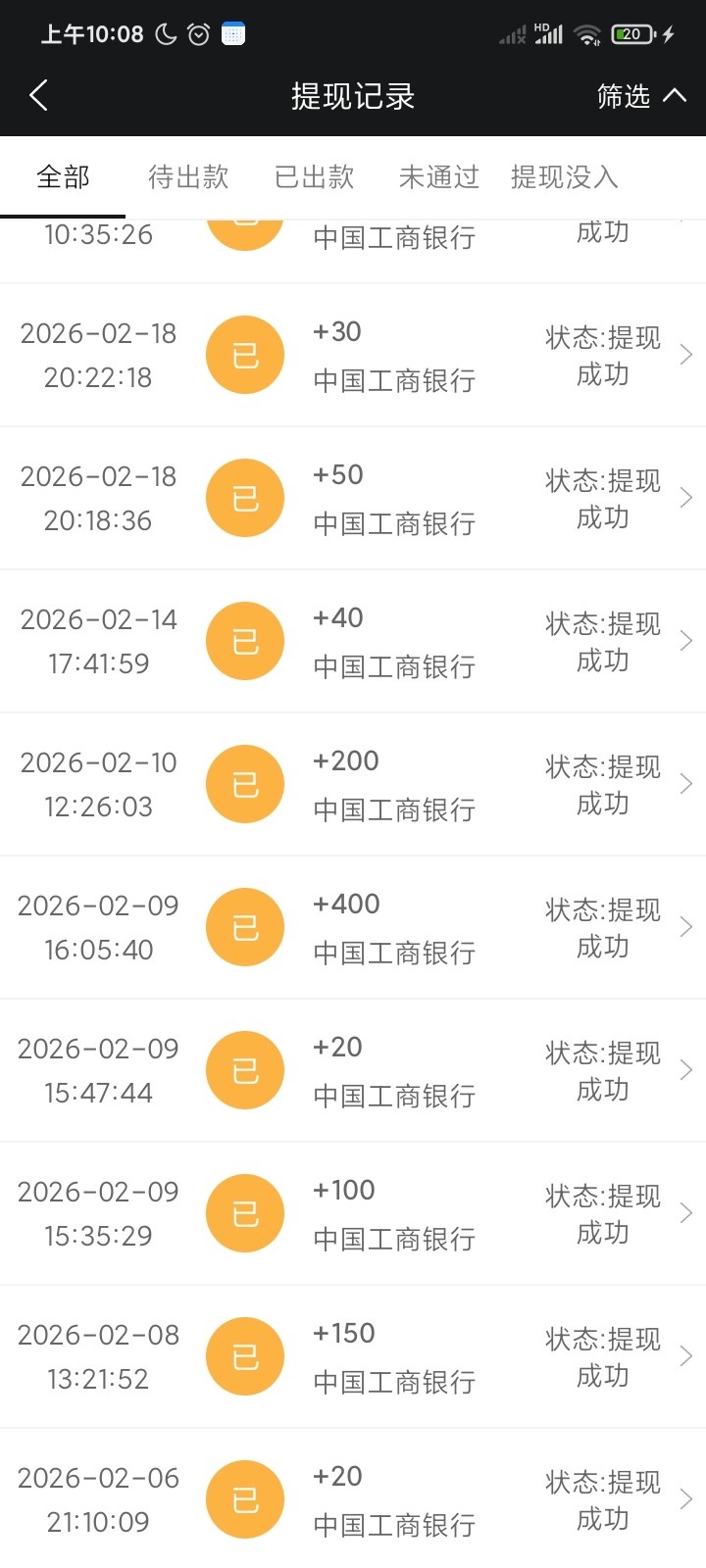Tap the alarm clock status bar icon

[x=198, y=33]
